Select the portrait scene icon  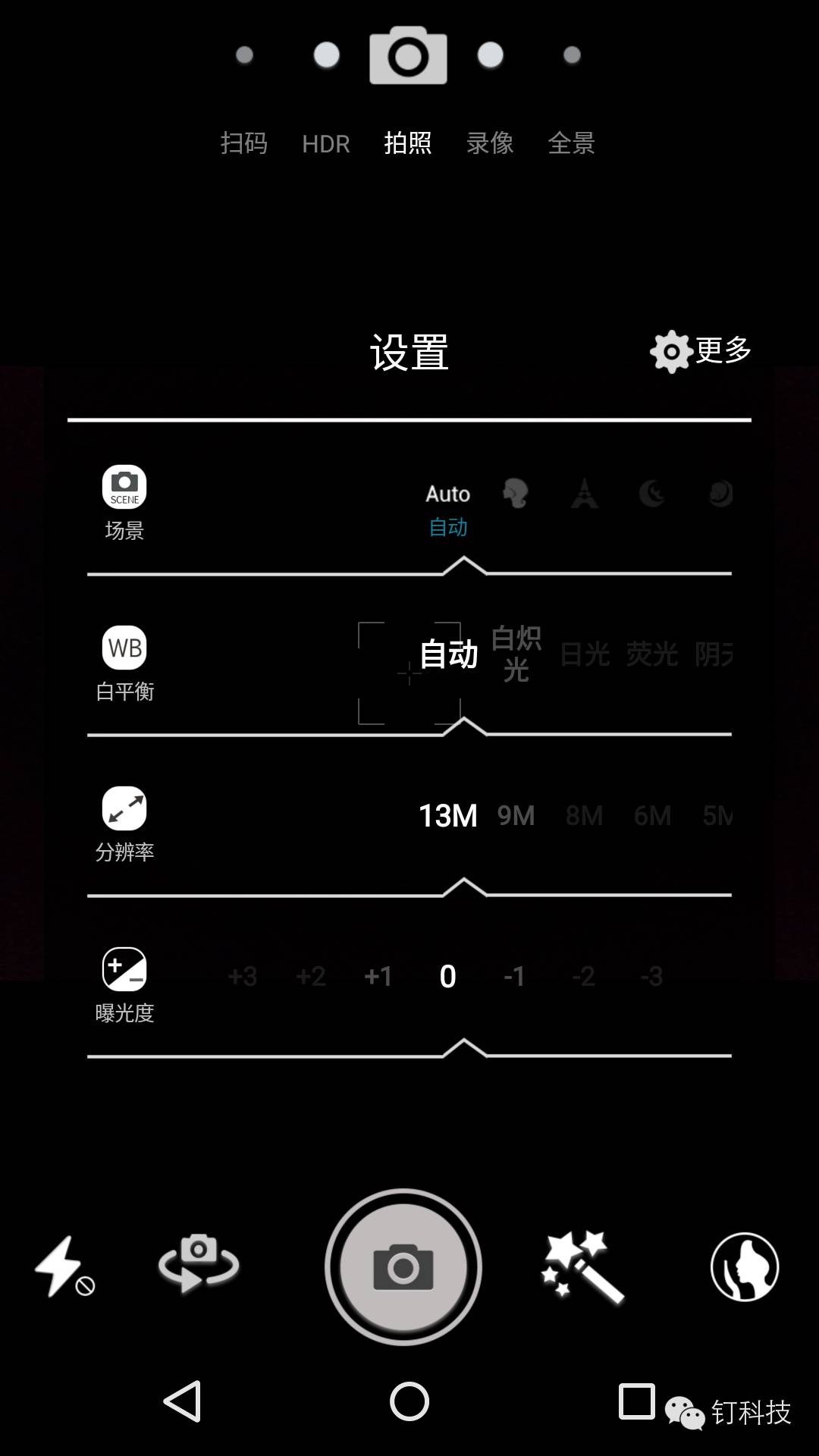point(516,494)
